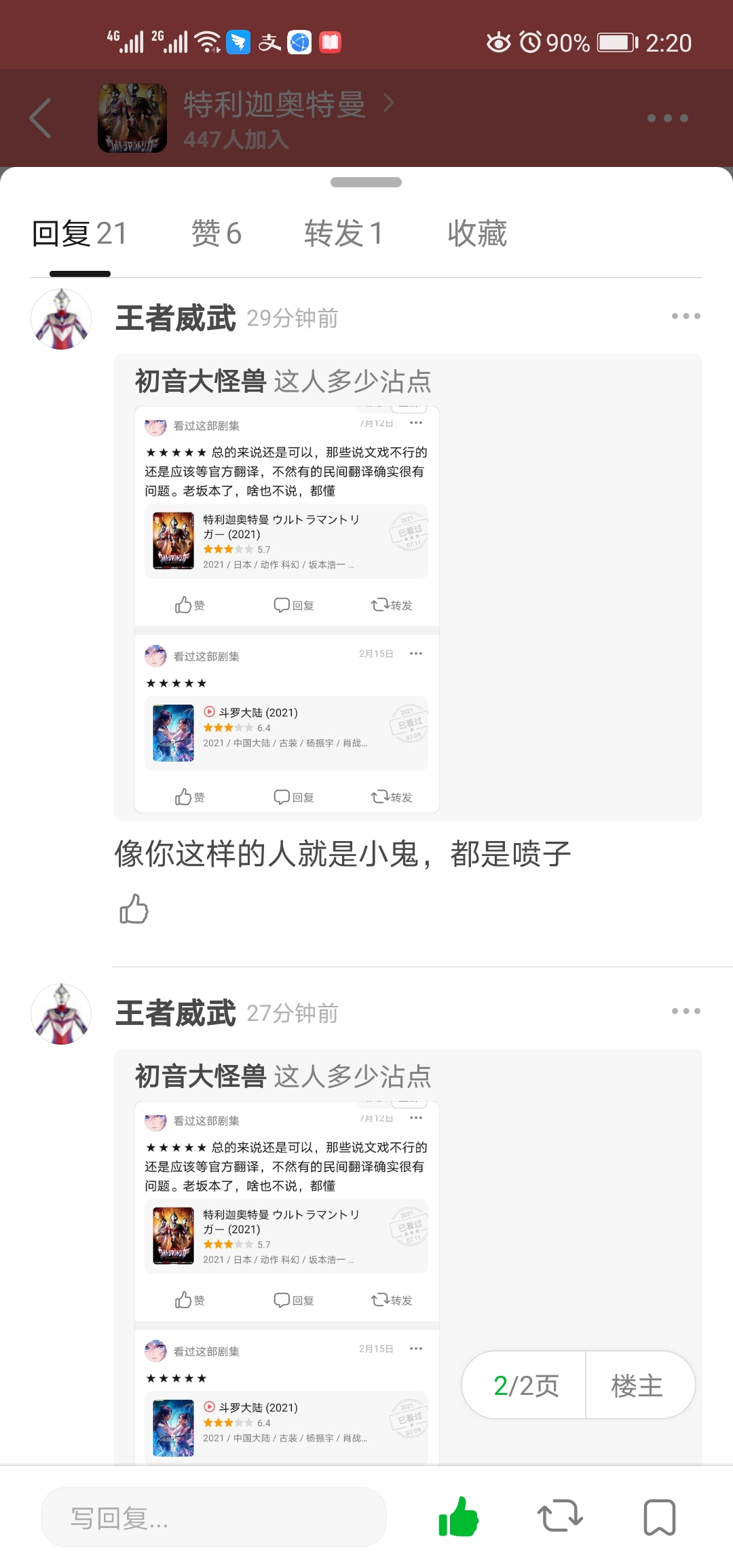Switch to the 收藏 tab
Screen dimensions: 733x1568
[x=477, y=234]
